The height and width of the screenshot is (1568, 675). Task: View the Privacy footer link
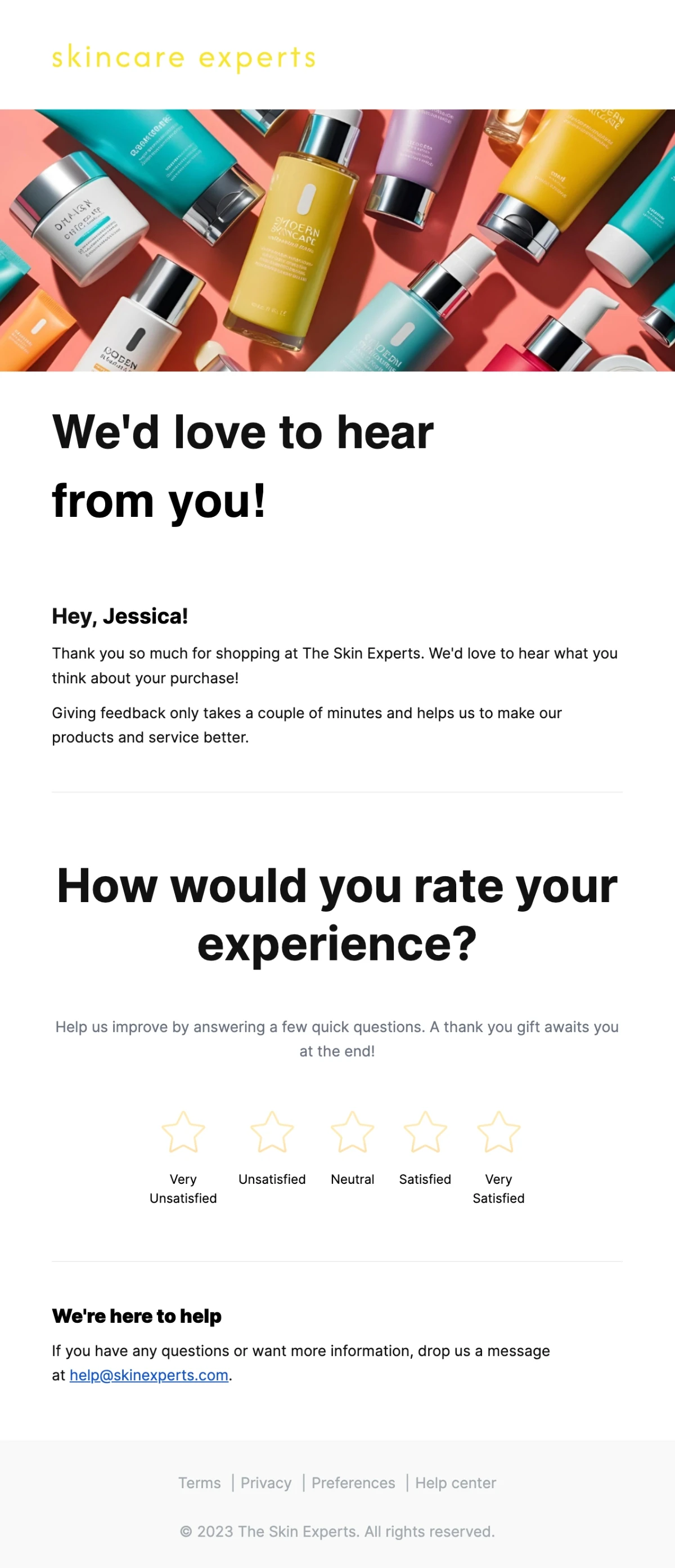(x=266, y=1483)
